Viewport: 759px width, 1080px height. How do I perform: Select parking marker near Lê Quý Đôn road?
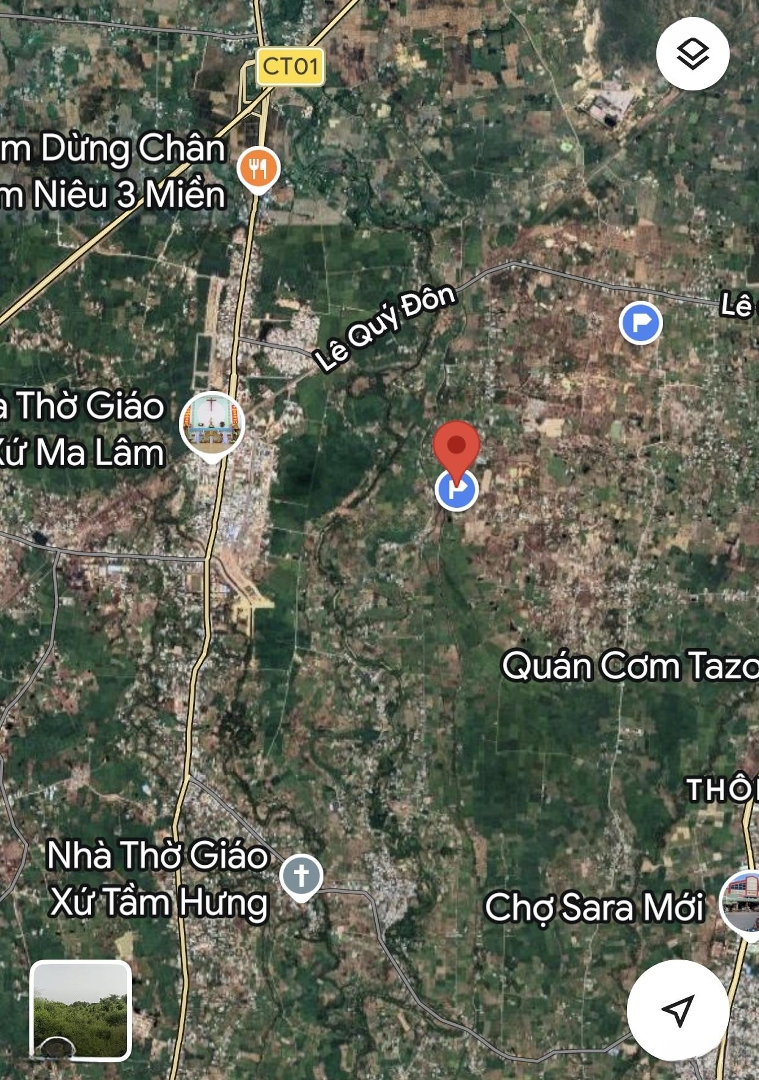pos(640,323)
